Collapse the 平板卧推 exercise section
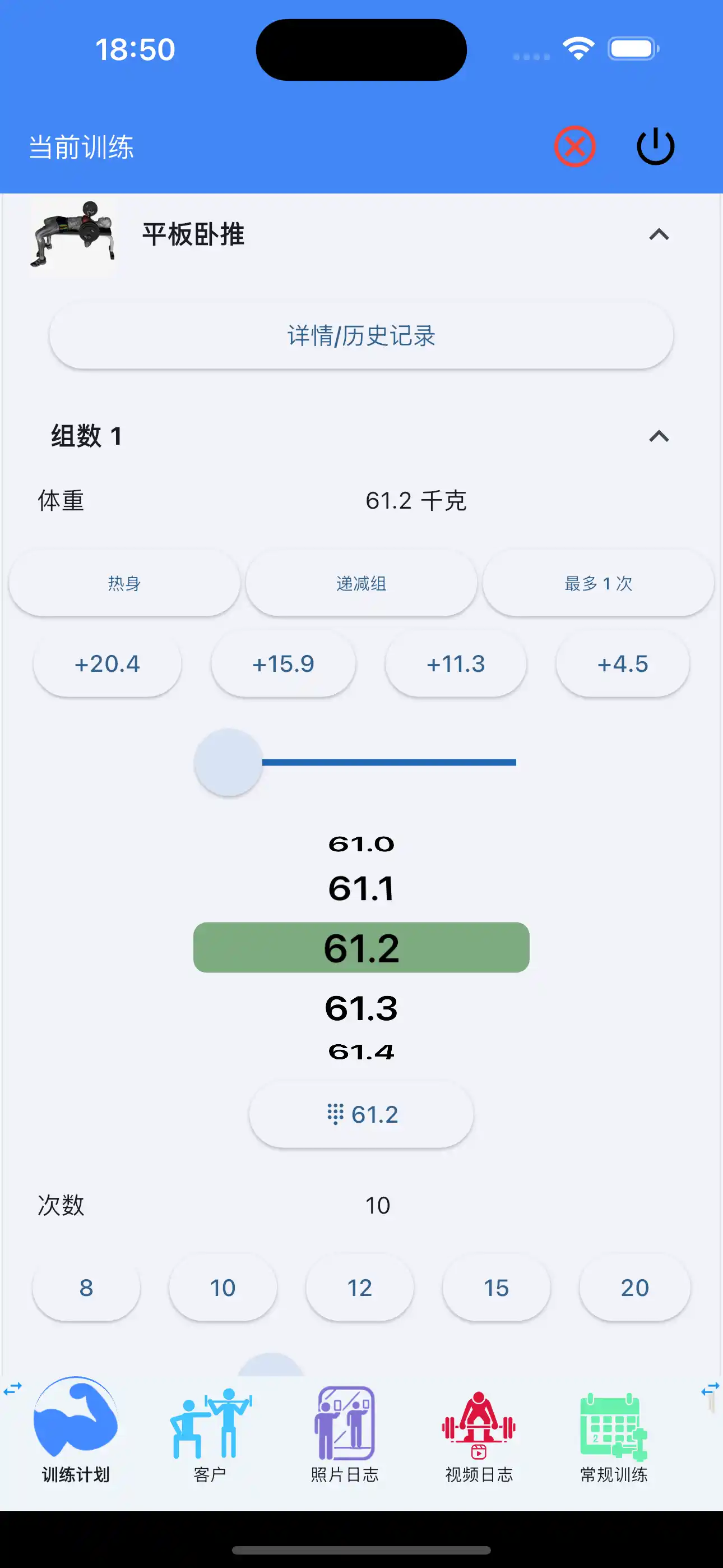The height and width of the screenshot is (1568, 723). click(x=658, y=236)
